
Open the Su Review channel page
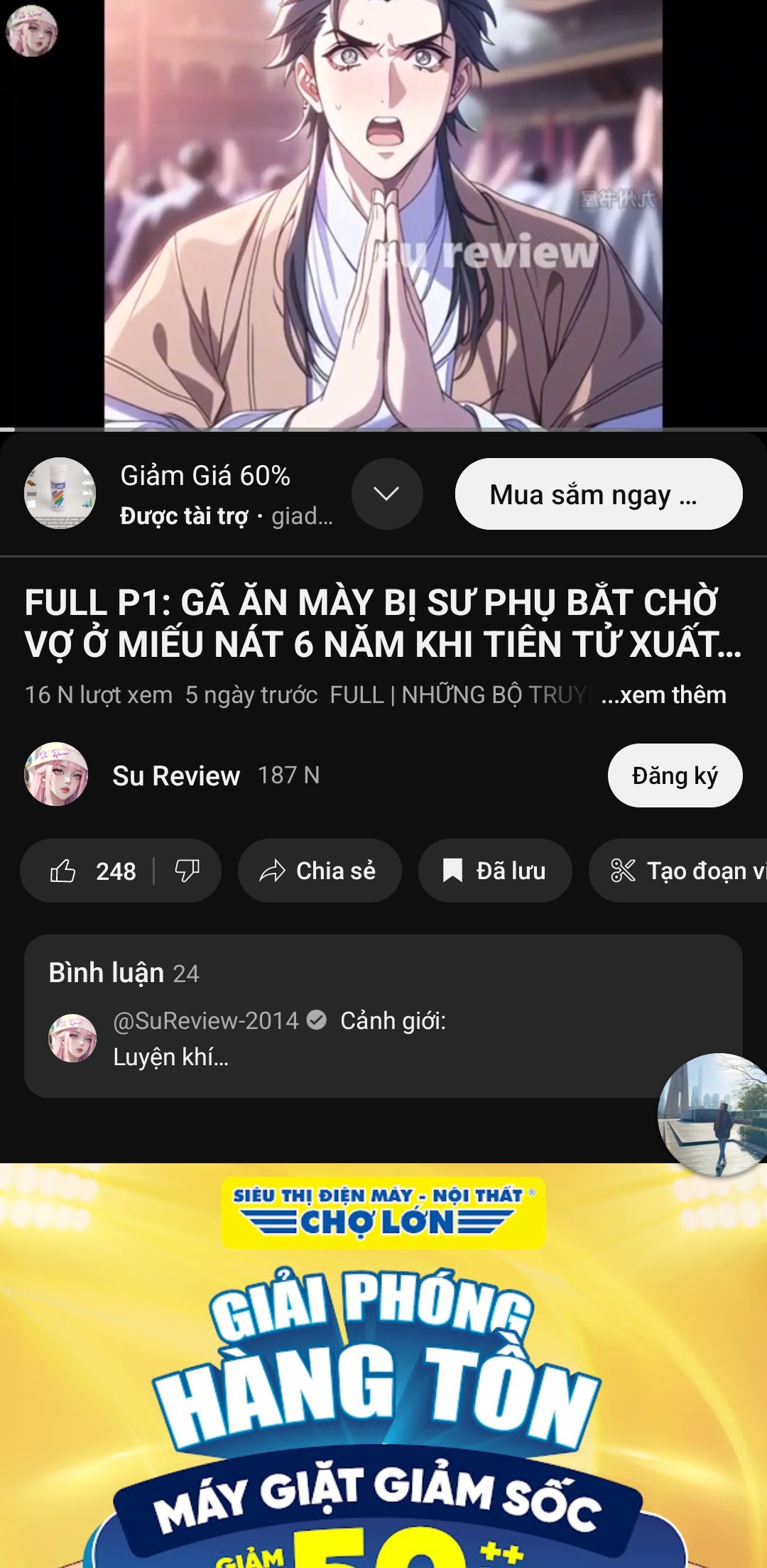176,775
